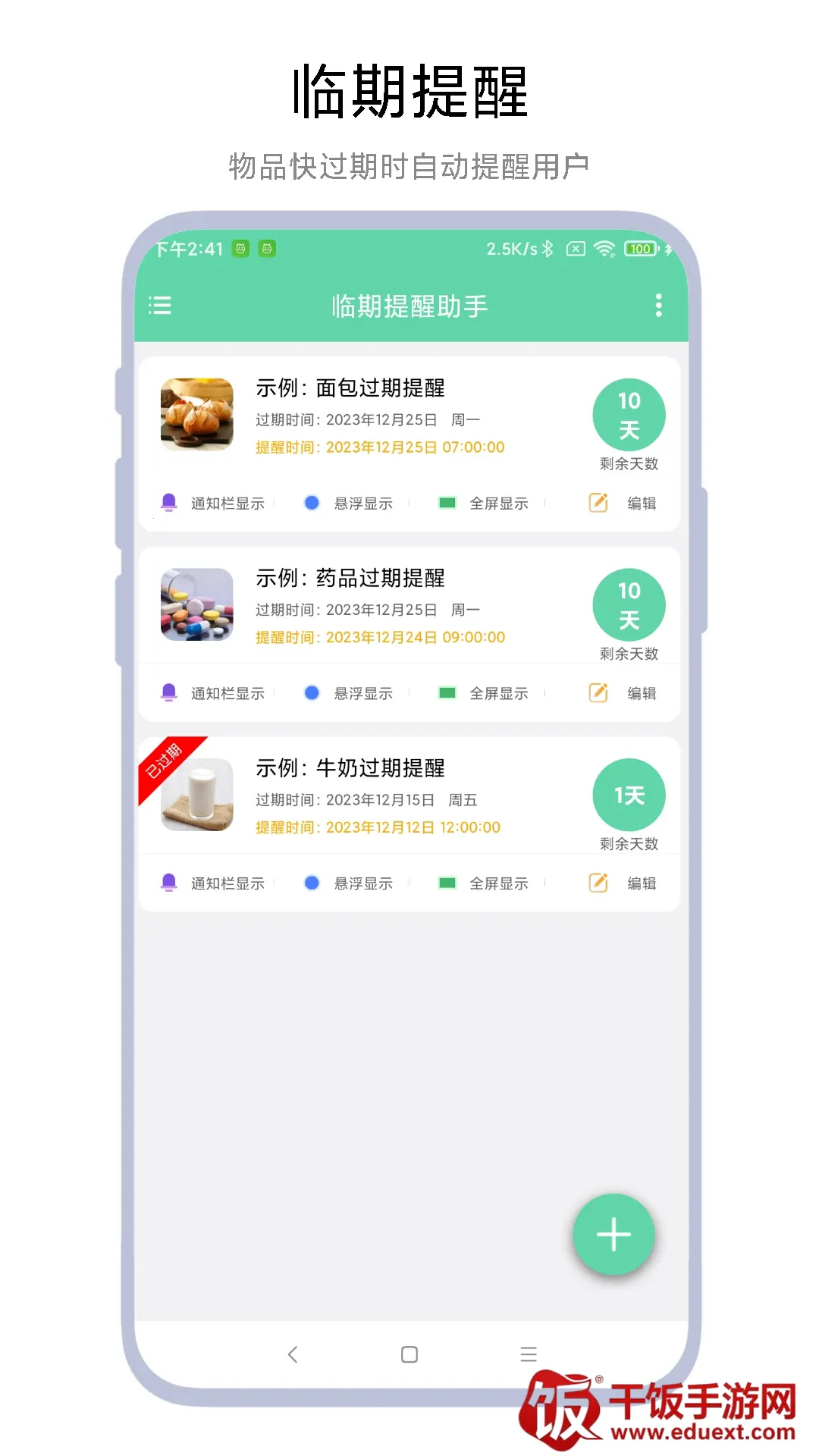Click the purple bell icon on medicine reminder
Viewport: 819px width, 1456px height.
coord(168,692)
